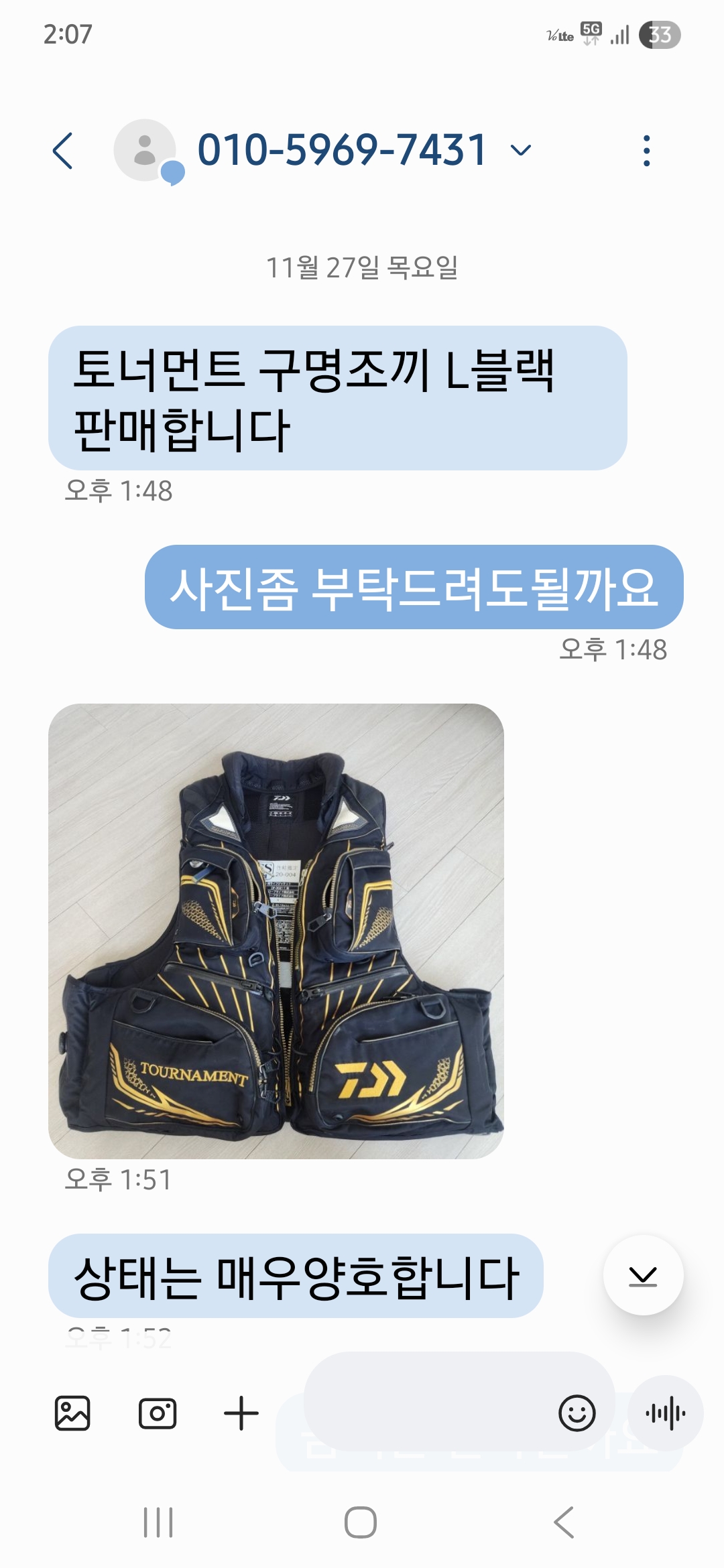Attach an image from the gallery

click(72, 1413)
